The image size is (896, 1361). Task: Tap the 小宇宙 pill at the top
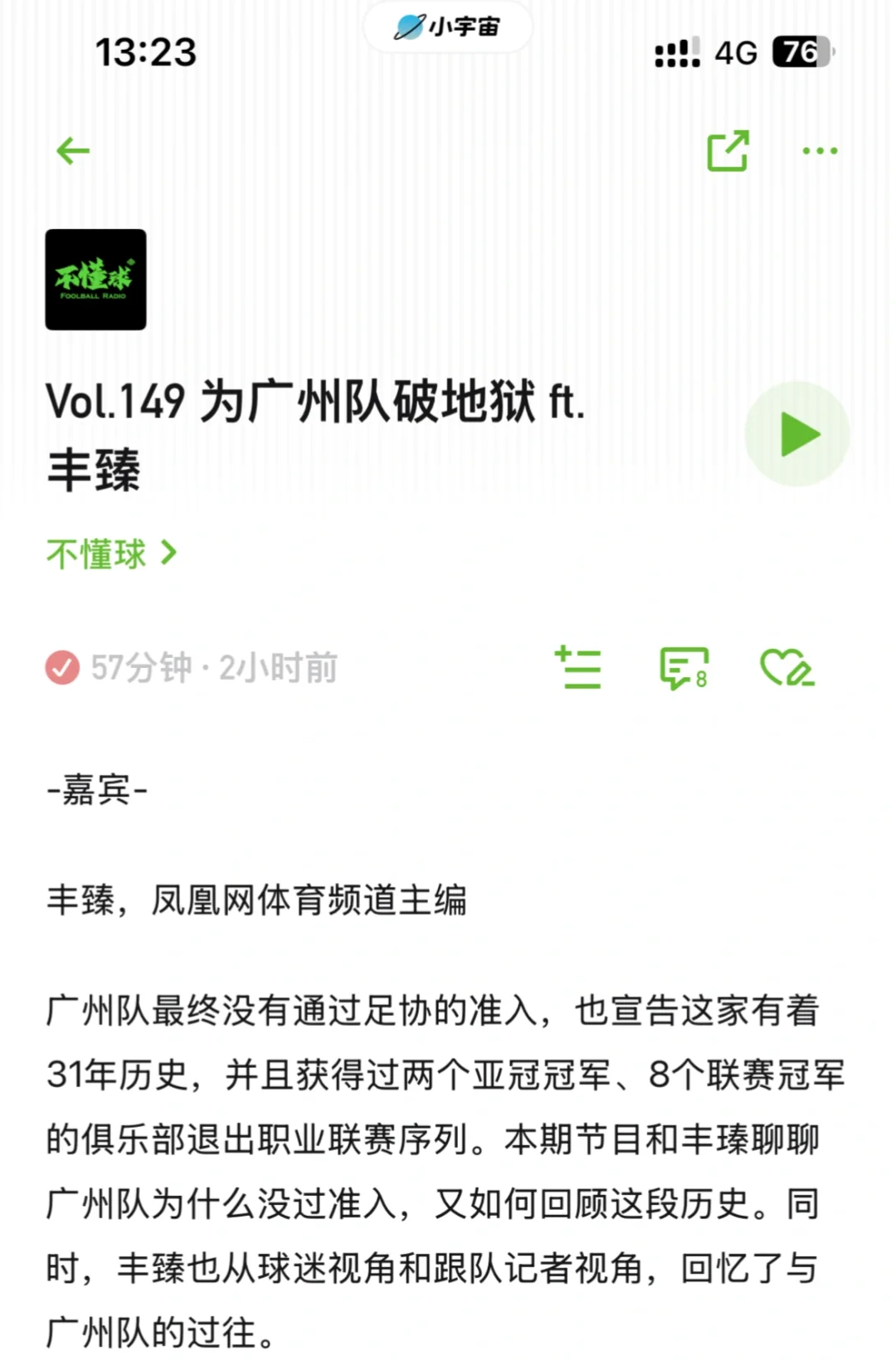pos(448,27)
